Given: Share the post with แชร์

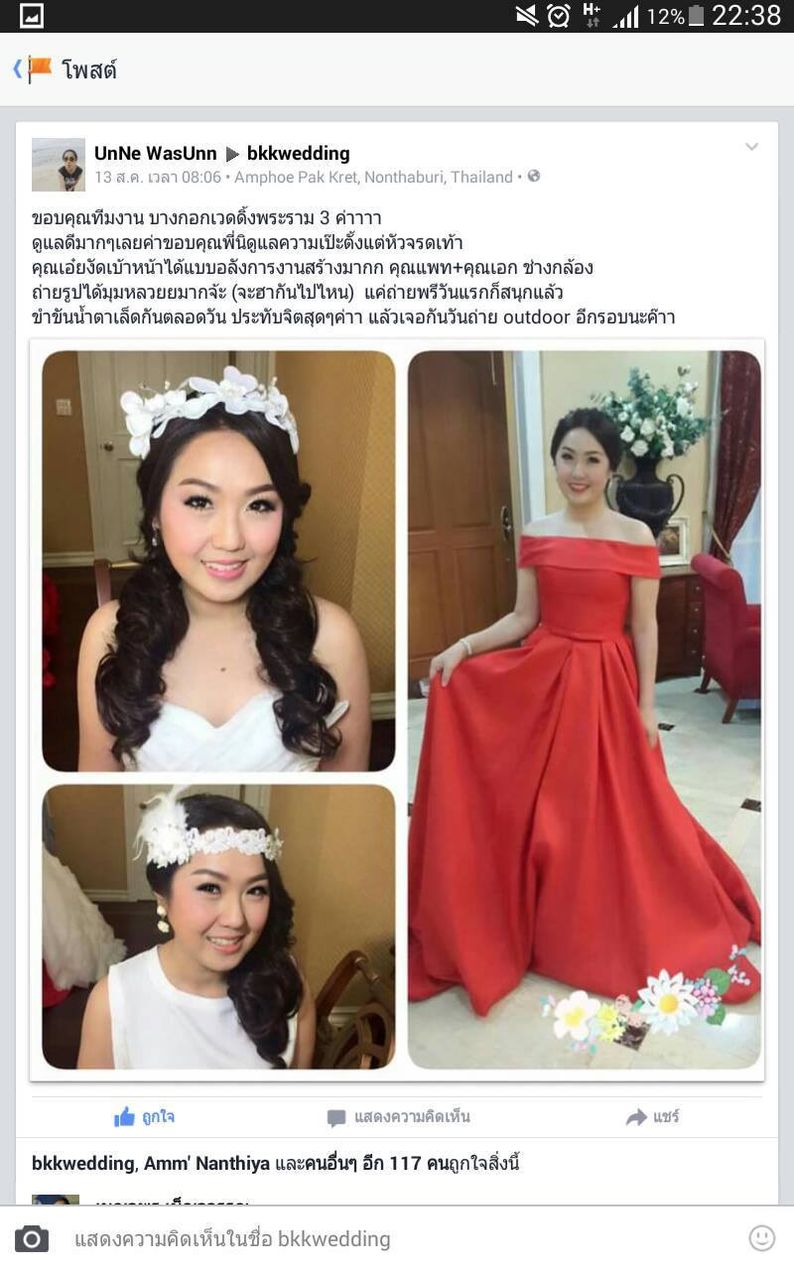Looking at the screenshot, I should (x=652, y=1117).
